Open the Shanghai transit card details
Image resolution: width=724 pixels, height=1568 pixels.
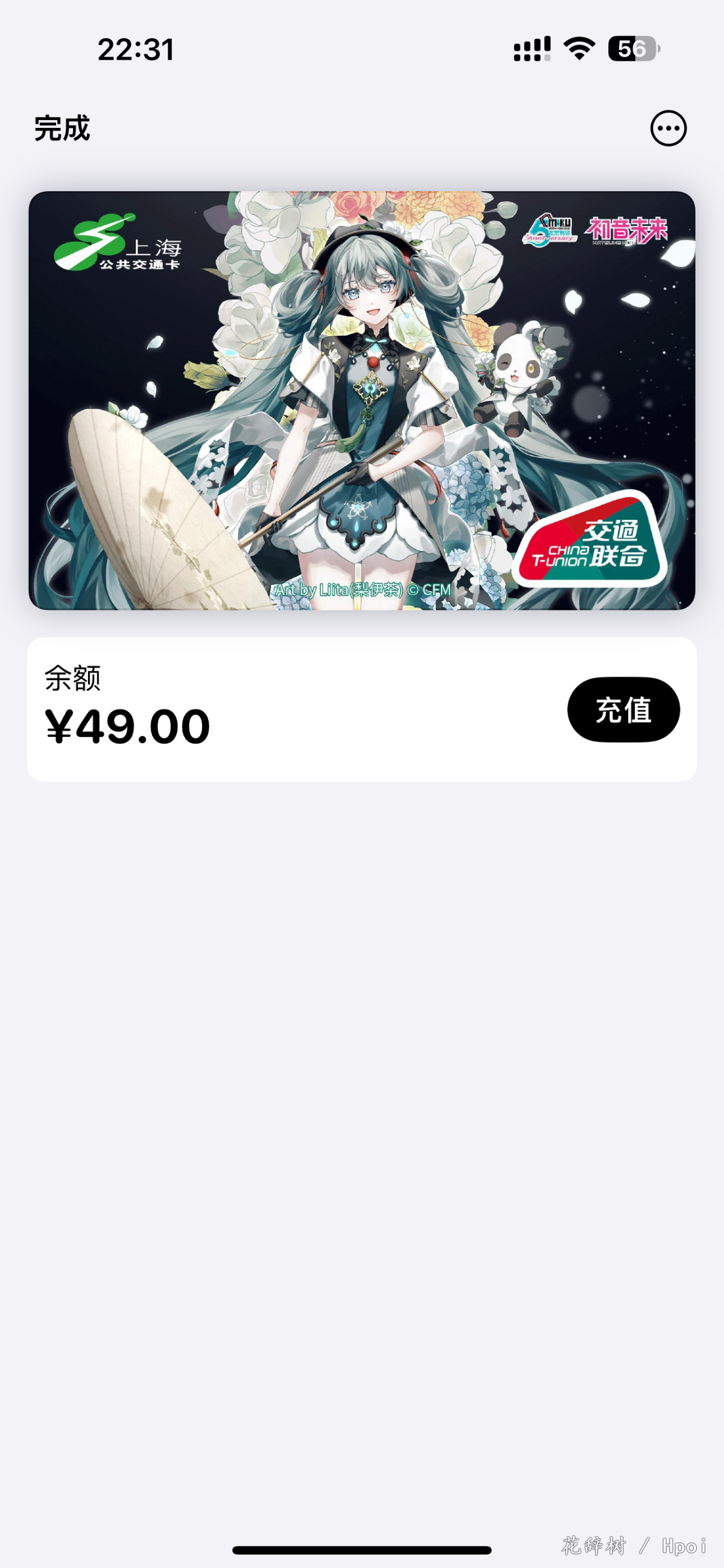(x=361, y=400)
